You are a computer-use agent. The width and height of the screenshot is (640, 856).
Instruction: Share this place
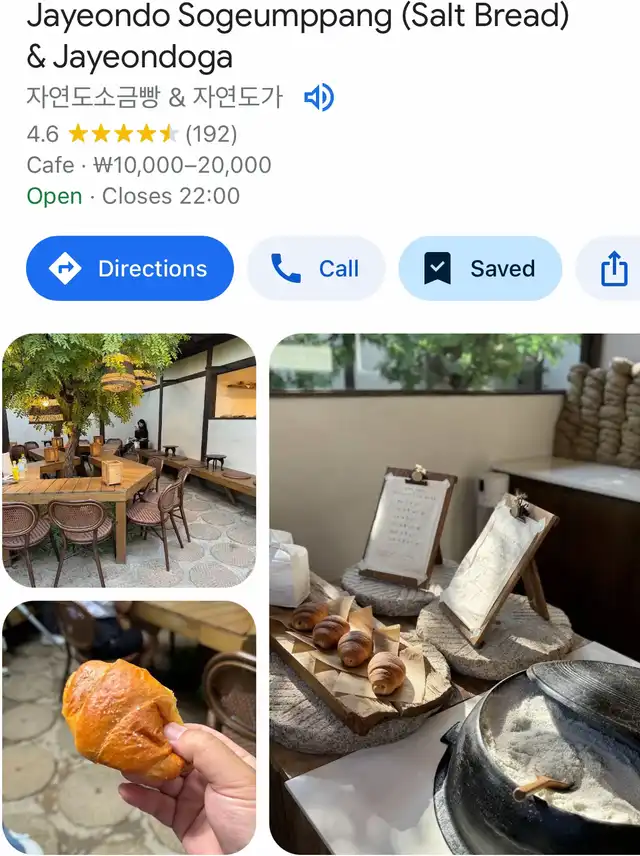pyautogui.click(x=614, y=269)
